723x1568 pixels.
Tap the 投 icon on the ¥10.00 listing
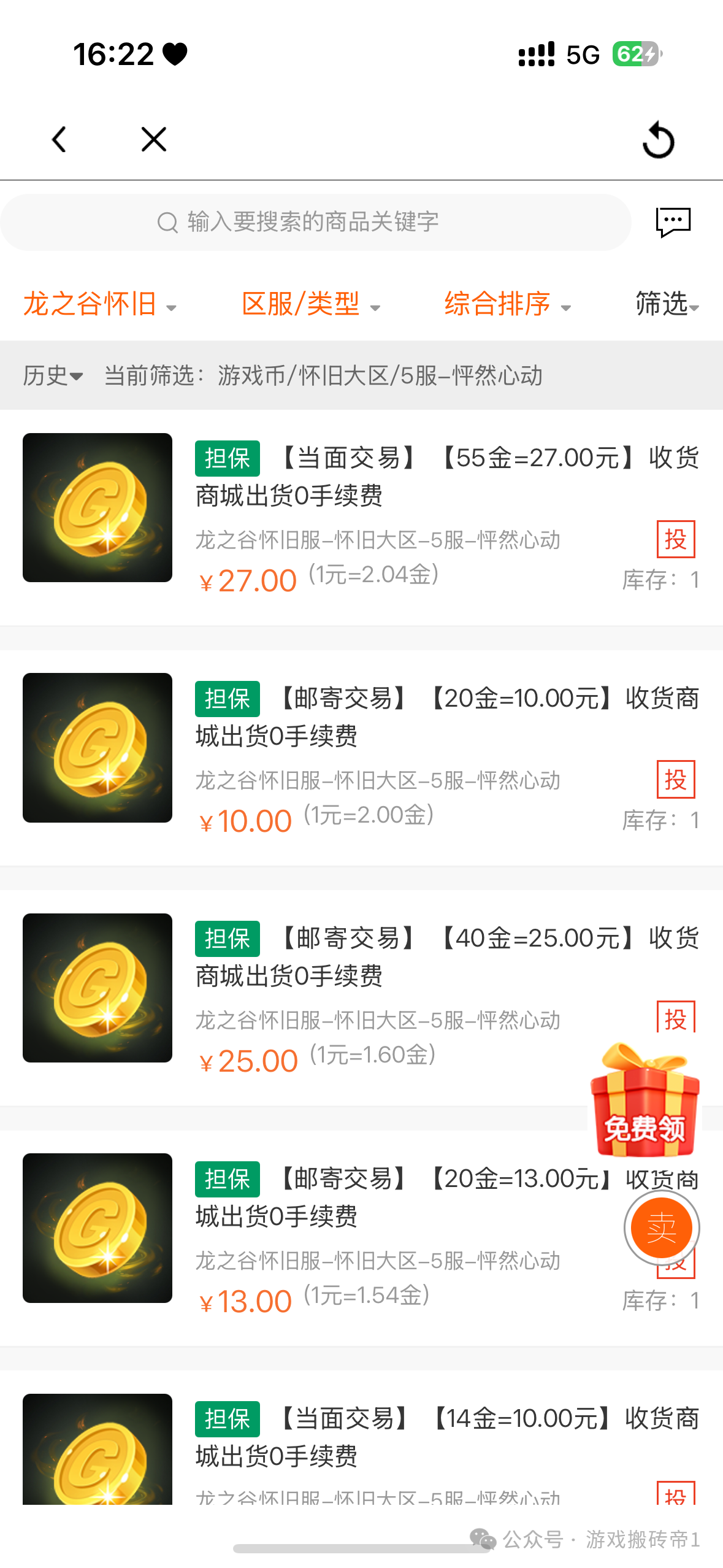pyautogui.click(x=675, y=778)
